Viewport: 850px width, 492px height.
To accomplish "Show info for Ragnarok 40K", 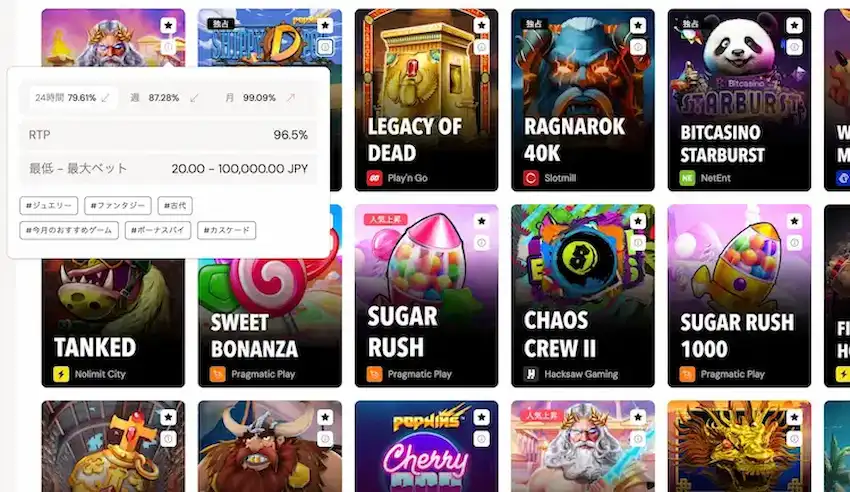I will point(638,47).
